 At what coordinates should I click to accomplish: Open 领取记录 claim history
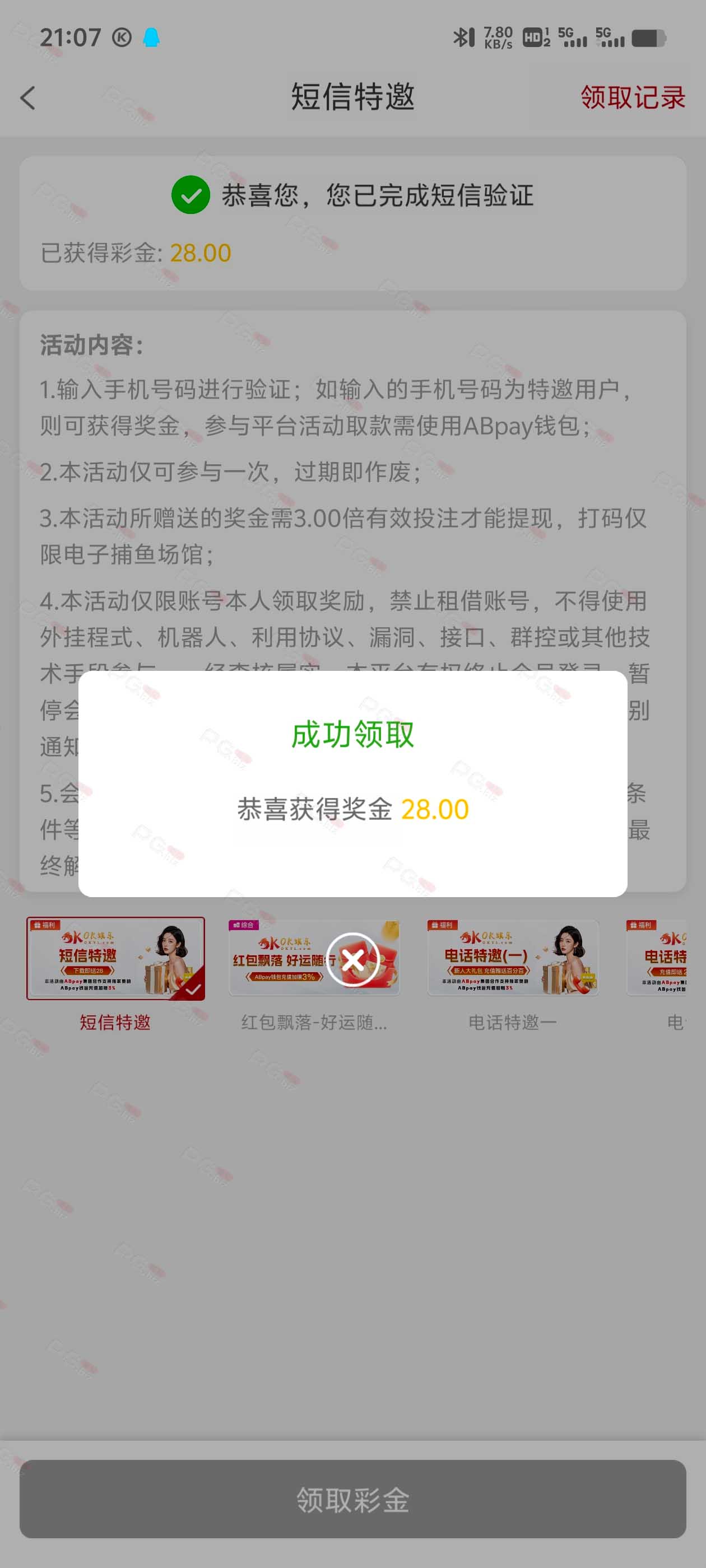(632, 97)
